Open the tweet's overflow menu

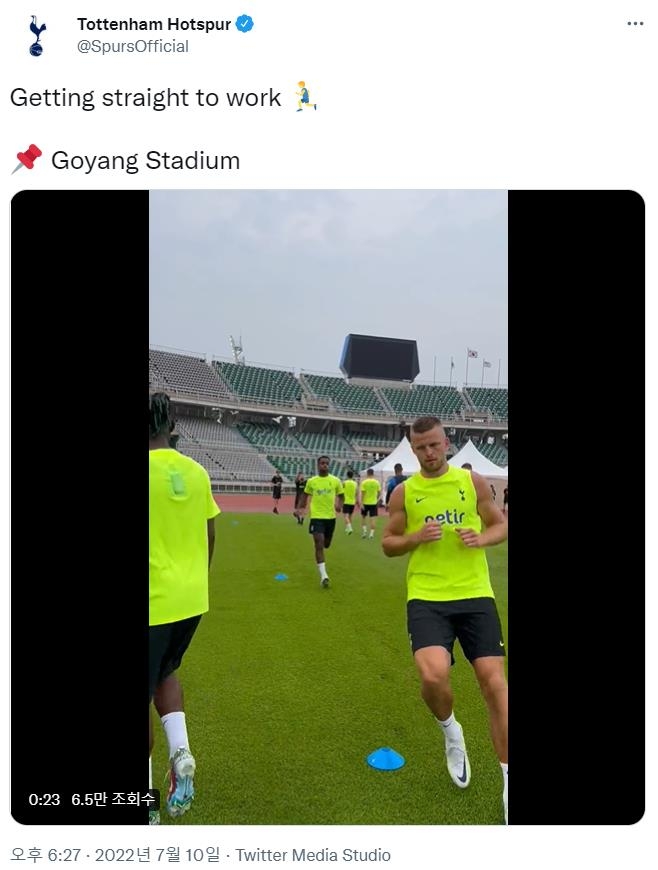click(x=635, y=24)
